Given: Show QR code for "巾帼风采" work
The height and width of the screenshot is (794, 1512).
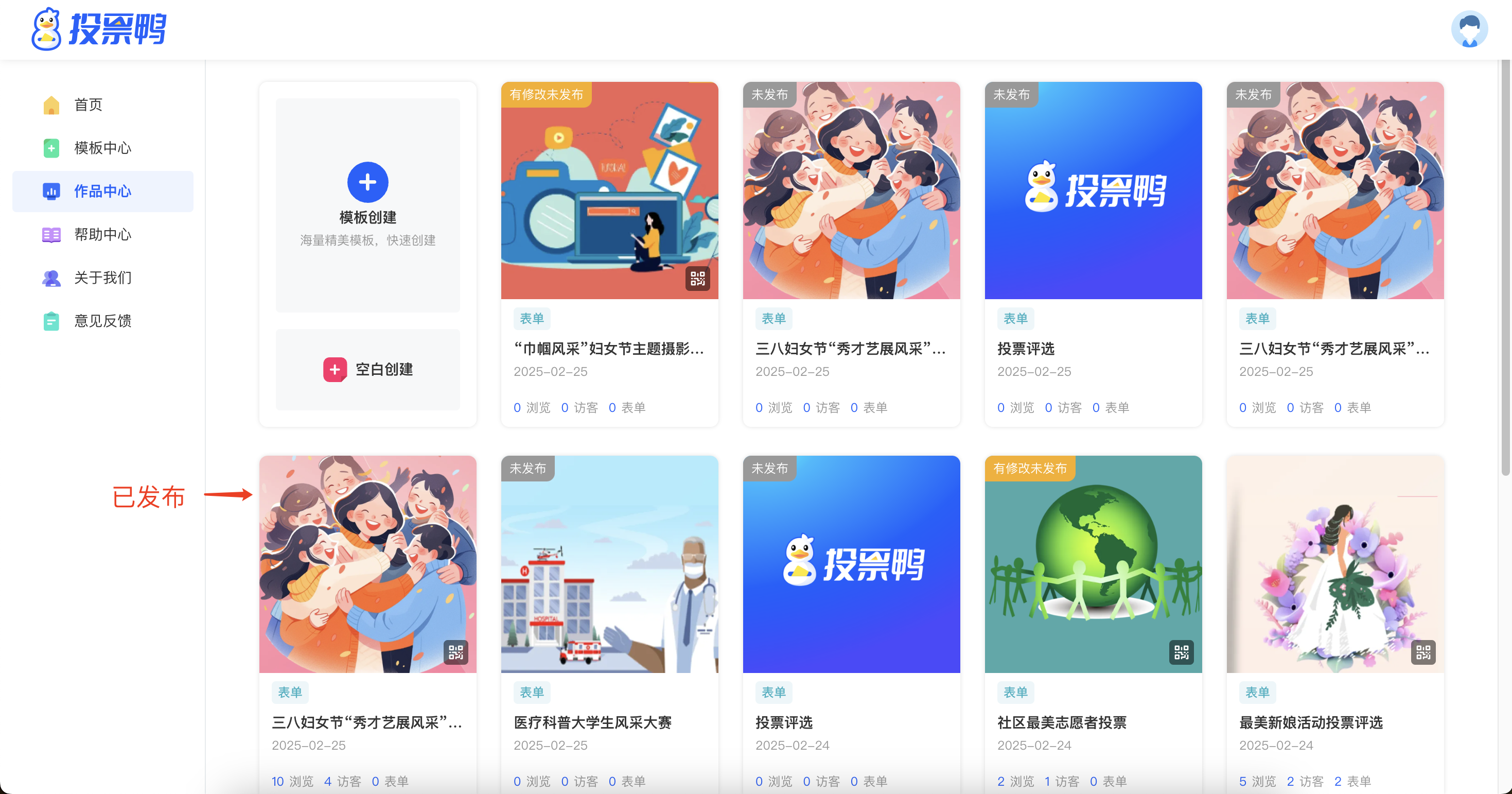Looking at the screenshot, I should click(x=697, y=278).
